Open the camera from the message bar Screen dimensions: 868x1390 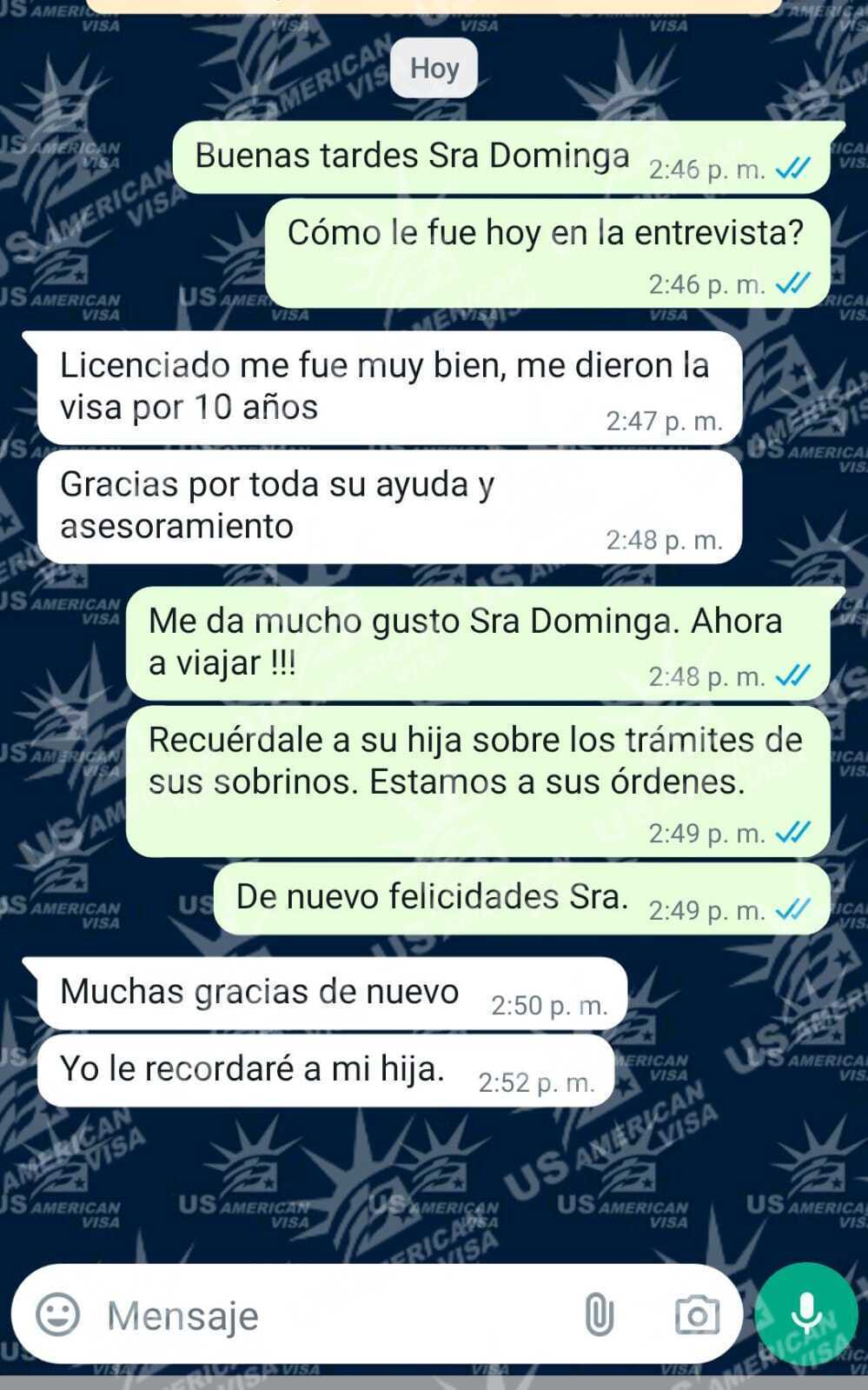tap(697, 1314)
